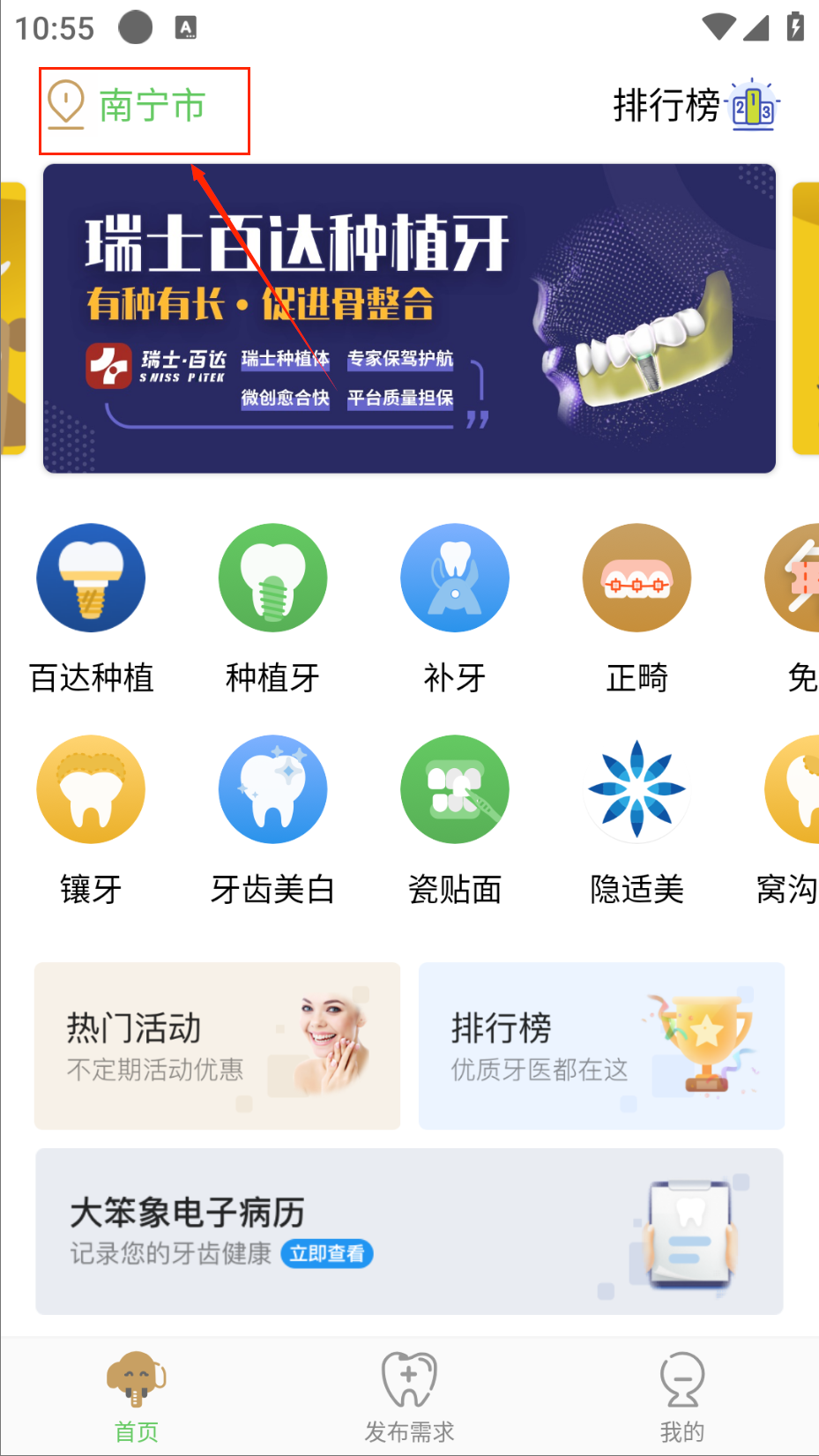Viewport: 819px width, 1456px height.
Task: Open the 排行榜 ranking in the header
Action: [x=695, y=106]
